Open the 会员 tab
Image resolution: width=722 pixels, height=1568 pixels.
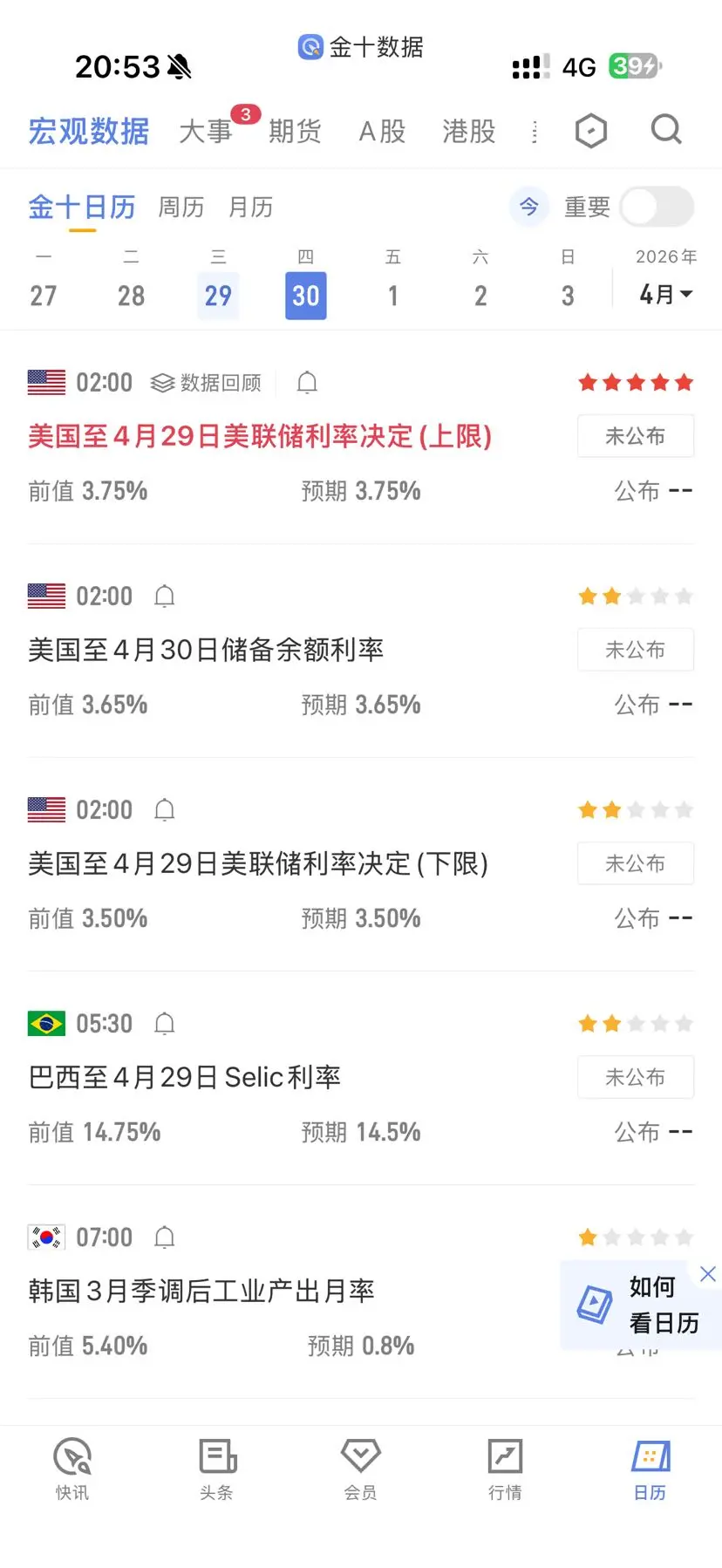click(360, 1469)
